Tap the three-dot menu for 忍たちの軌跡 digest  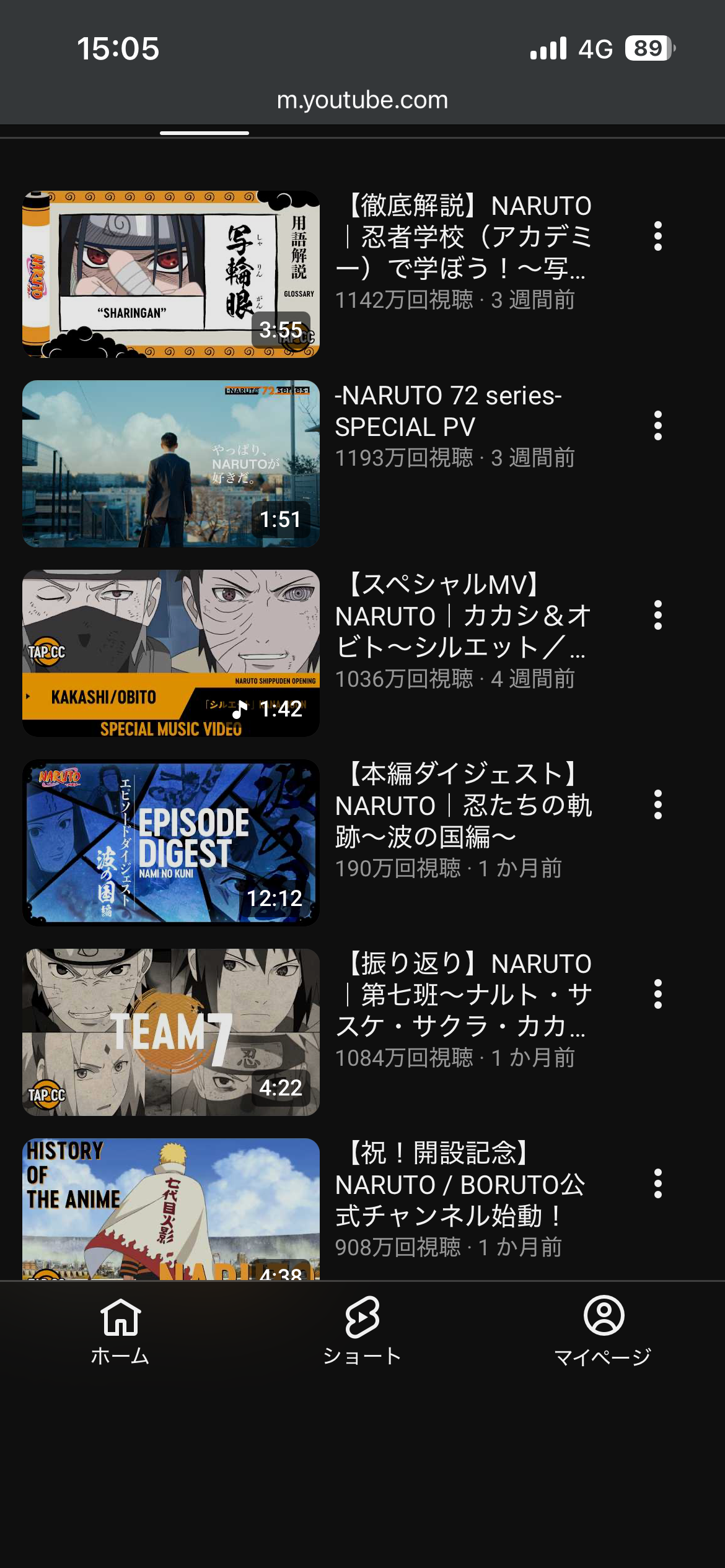[x=657, y=804]
